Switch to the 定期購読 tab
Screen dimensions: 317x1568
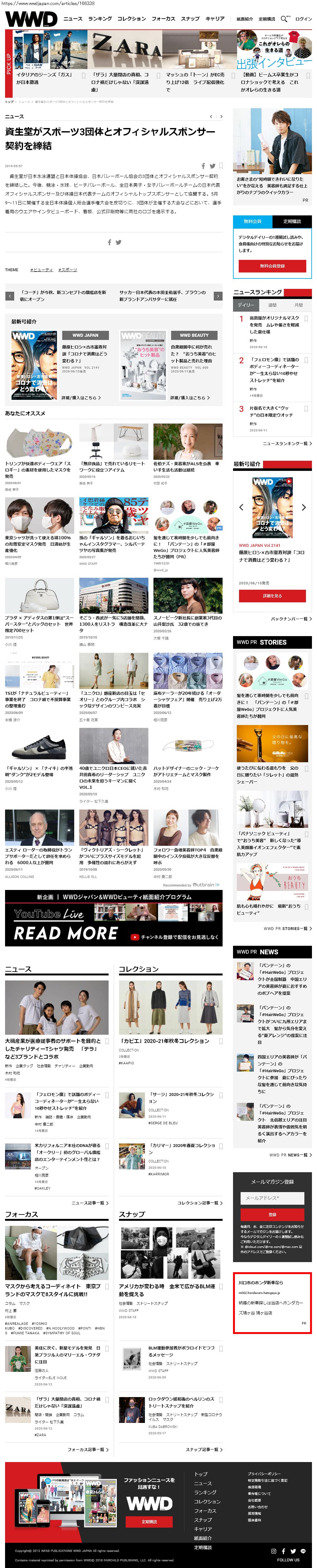[x=291, y=222]
